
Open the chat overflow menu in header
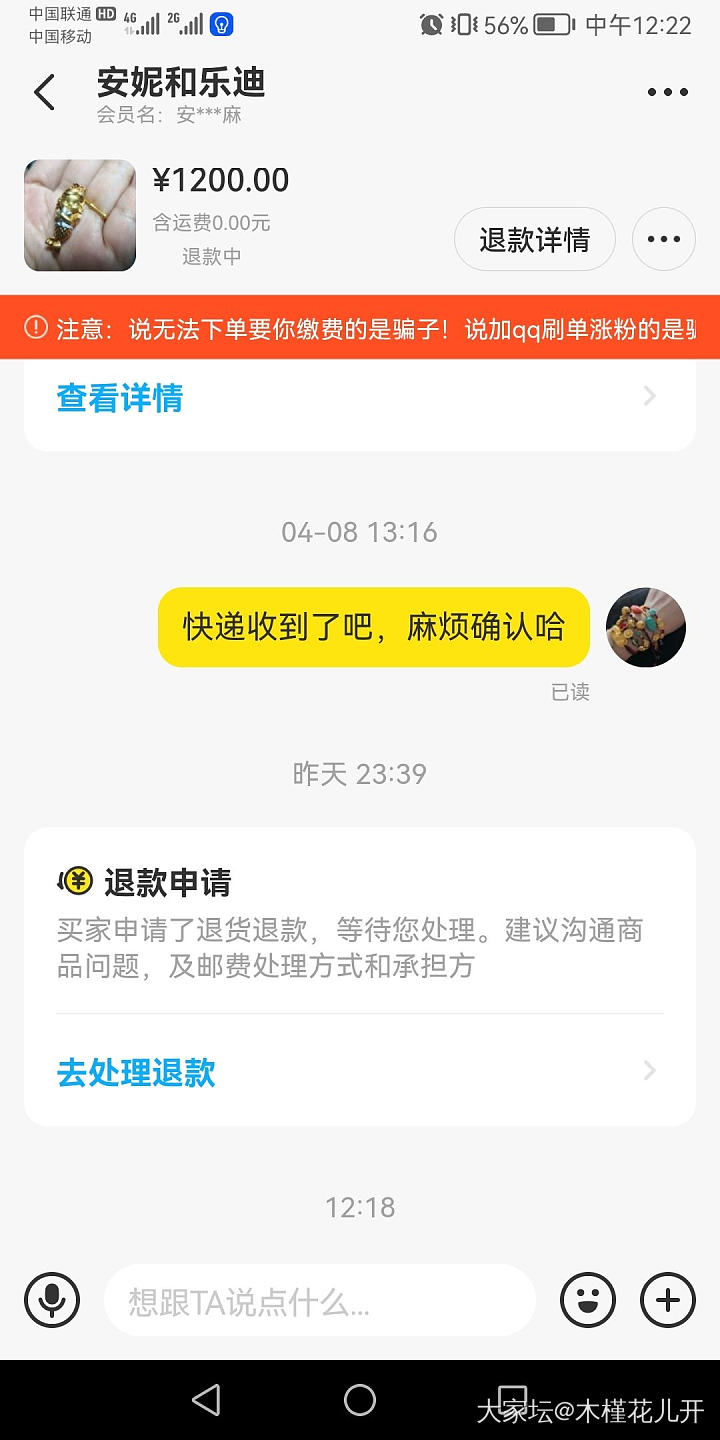pos(667,92)
